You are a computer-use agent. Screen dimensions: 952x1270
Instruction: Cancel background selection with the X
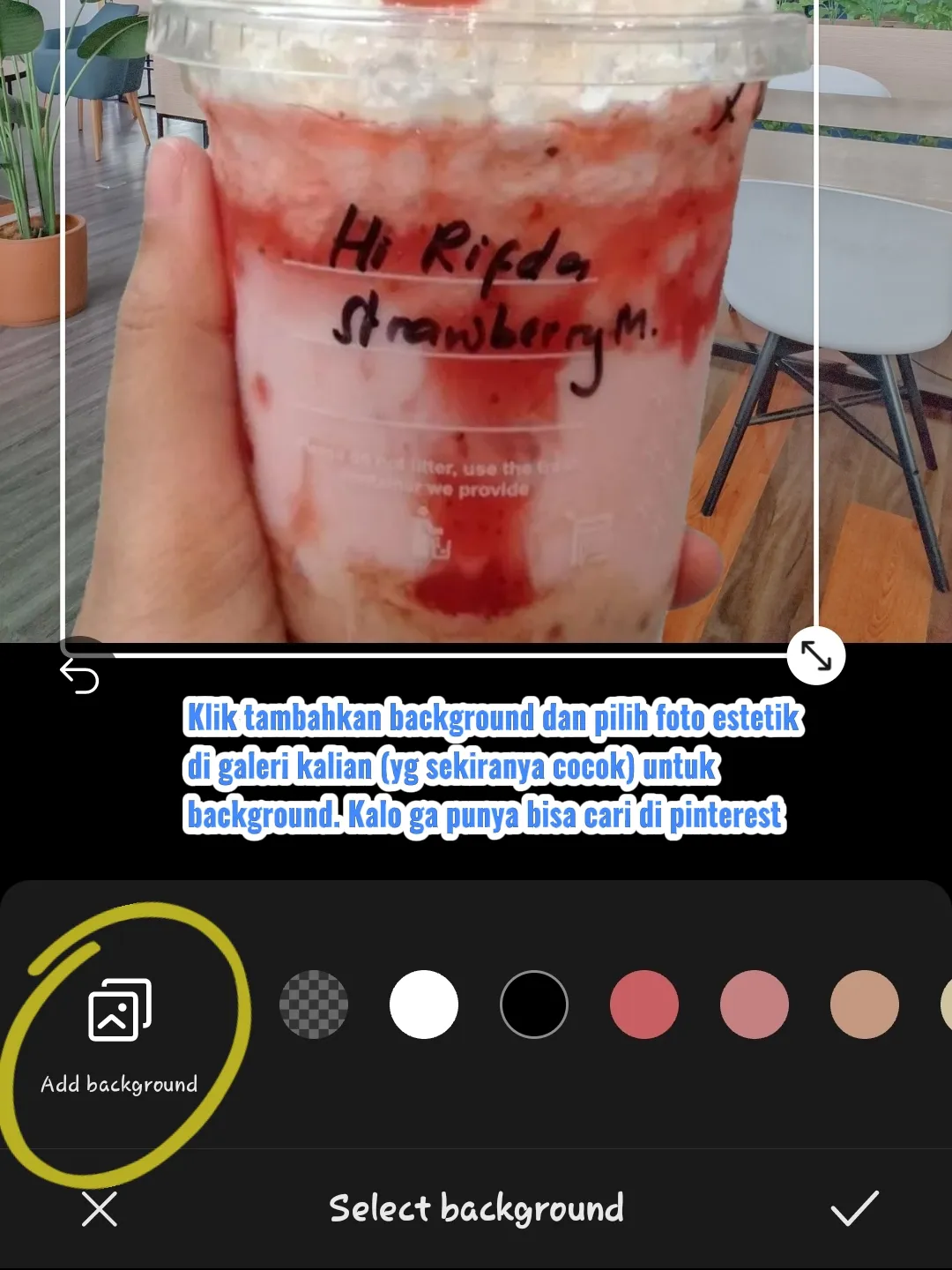(100, 1209)
